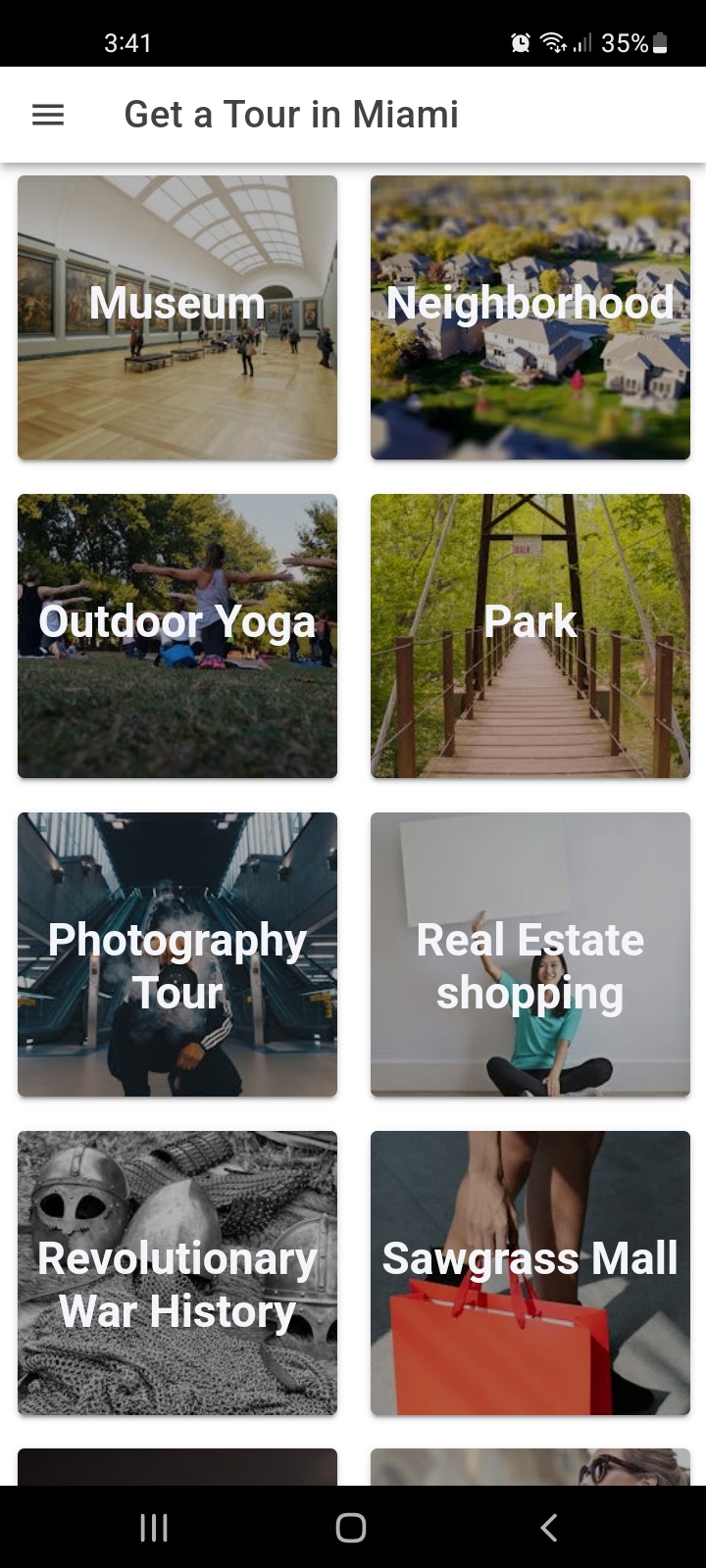
Task: Open the navigation drawer menu
Action: click(47, 114)
